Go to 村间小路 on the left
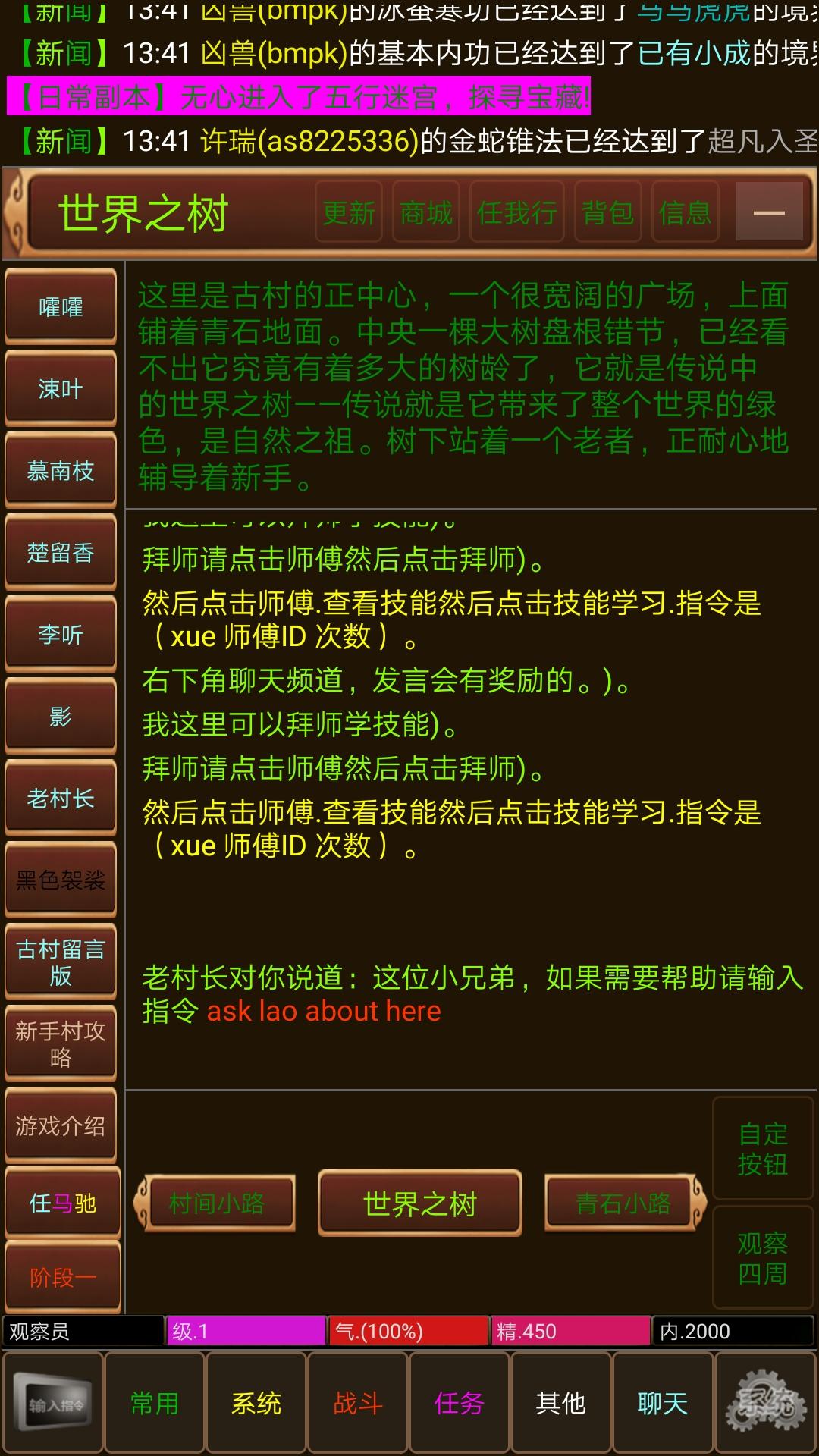 point(216,1203)
